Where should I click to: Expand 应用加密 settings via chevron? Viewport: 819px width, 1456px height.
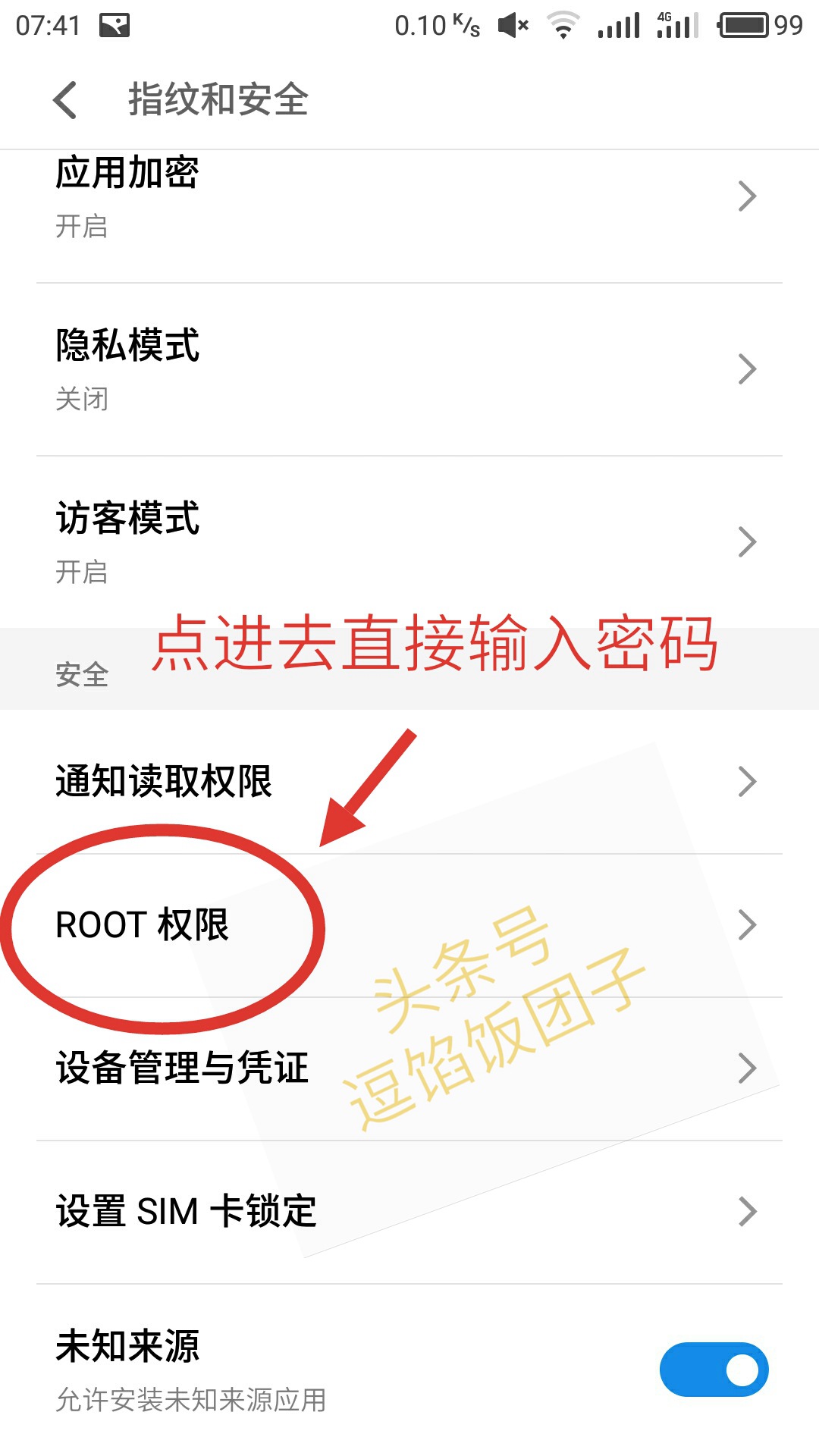pyautogui.click(x=746, y=196)
